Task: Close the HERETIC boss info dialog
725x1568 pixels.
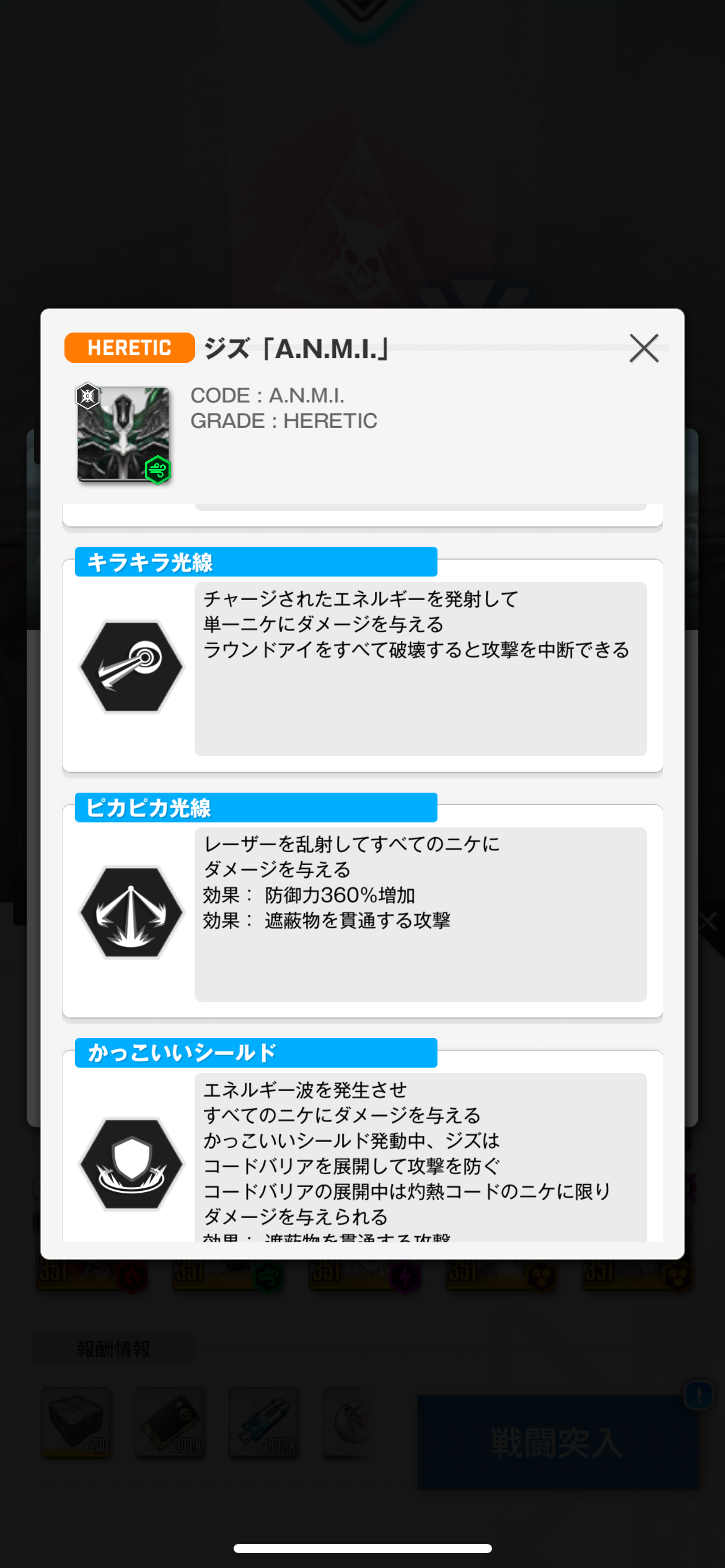Action: pos(644,348)
